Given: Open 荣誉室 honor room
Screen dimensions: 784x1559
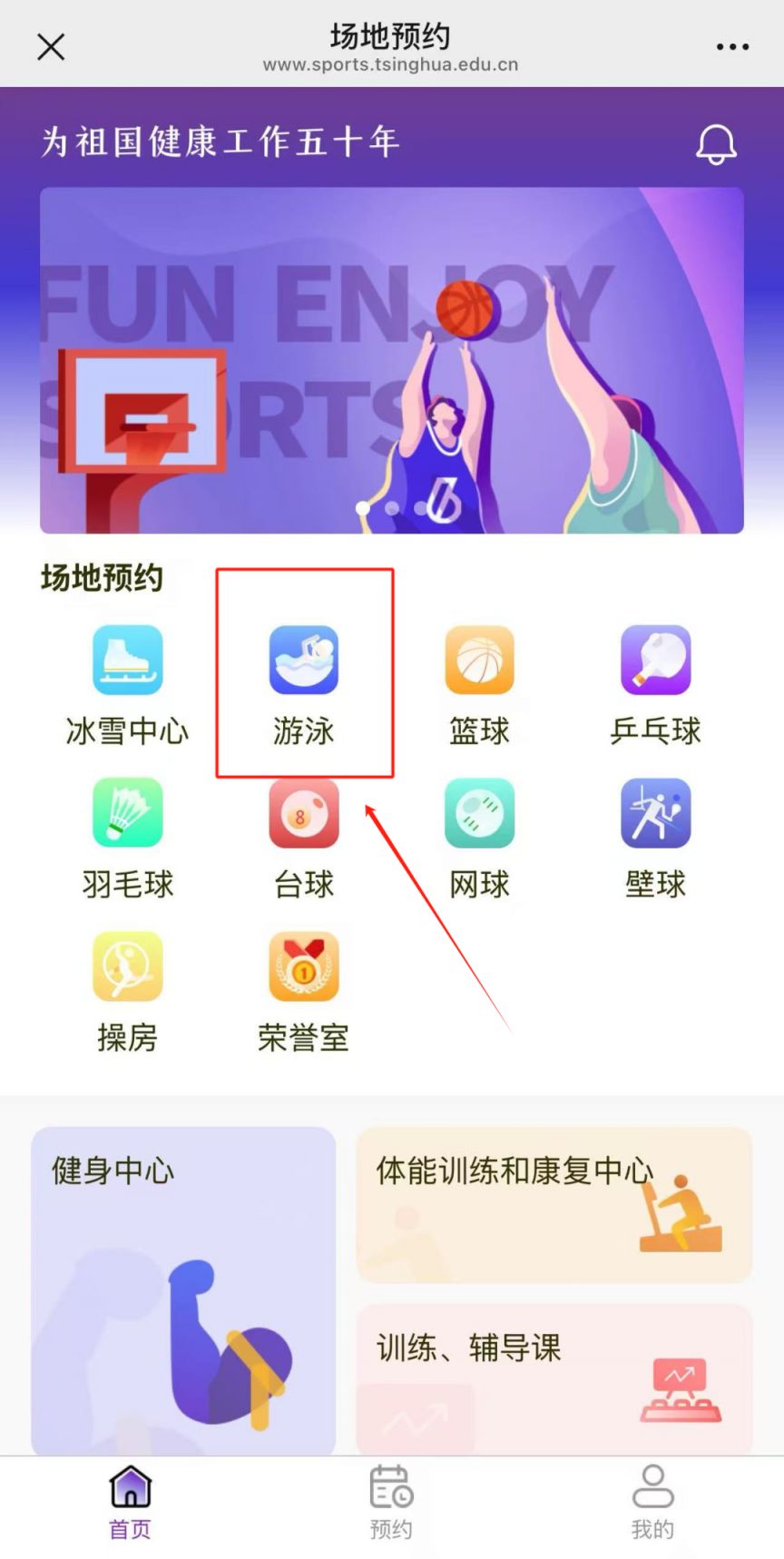Looking at the screenshot, I should click(x=304, y=991).
